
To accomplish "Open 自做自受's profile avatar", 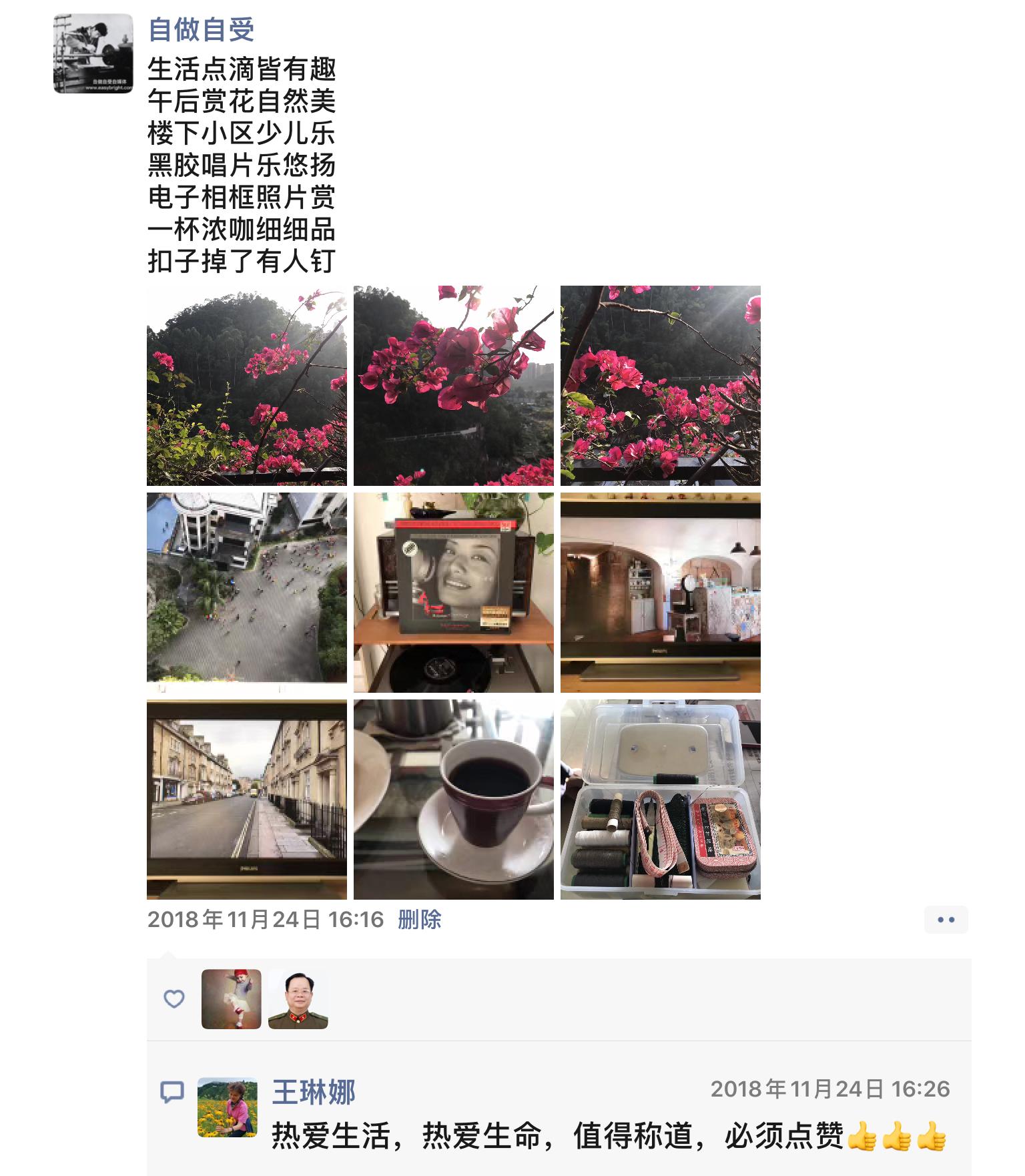I will coord(93,53).
